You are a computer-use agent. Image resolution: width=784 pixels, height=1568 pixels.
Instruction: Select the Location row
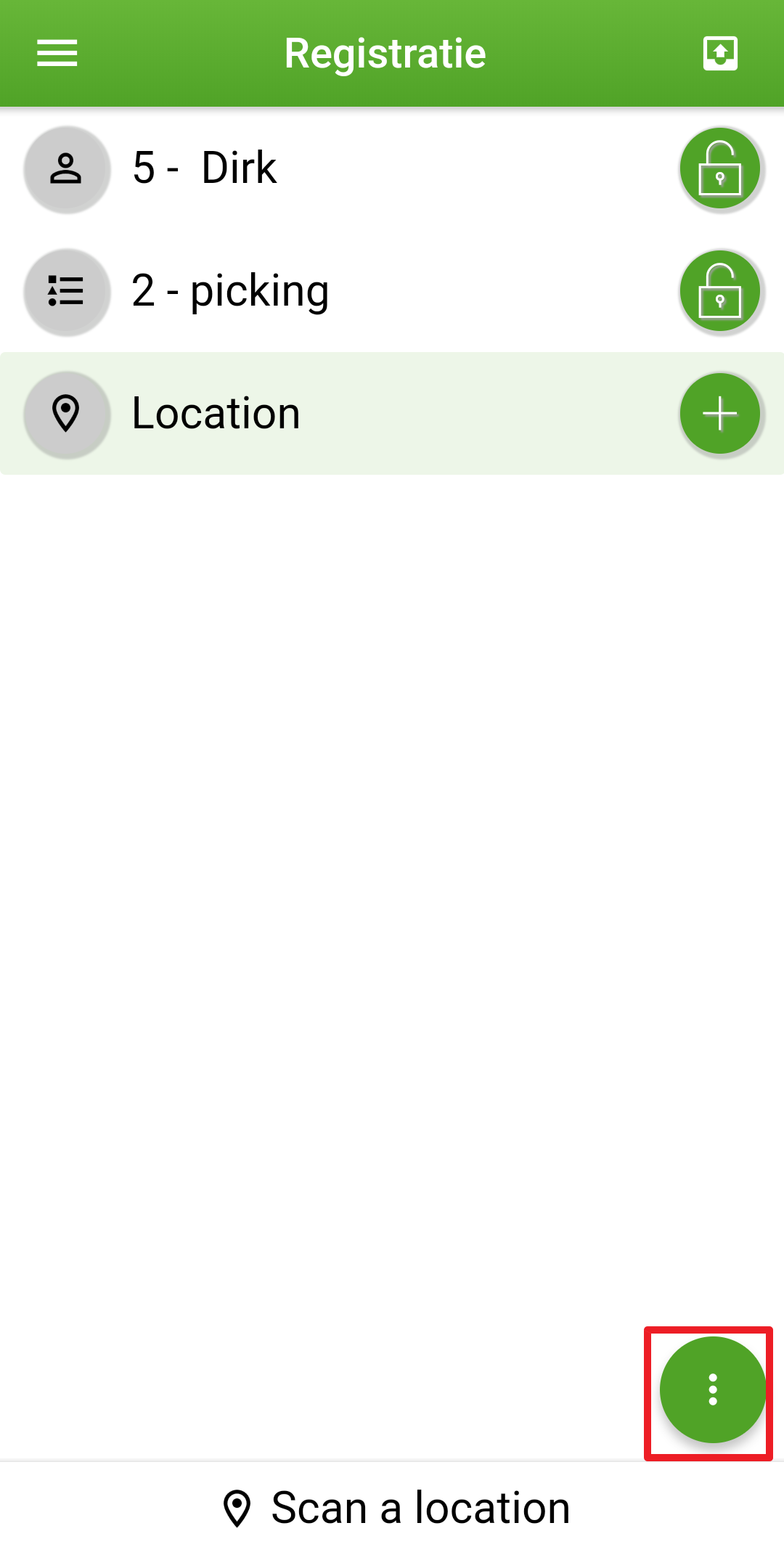pos(392,414)
